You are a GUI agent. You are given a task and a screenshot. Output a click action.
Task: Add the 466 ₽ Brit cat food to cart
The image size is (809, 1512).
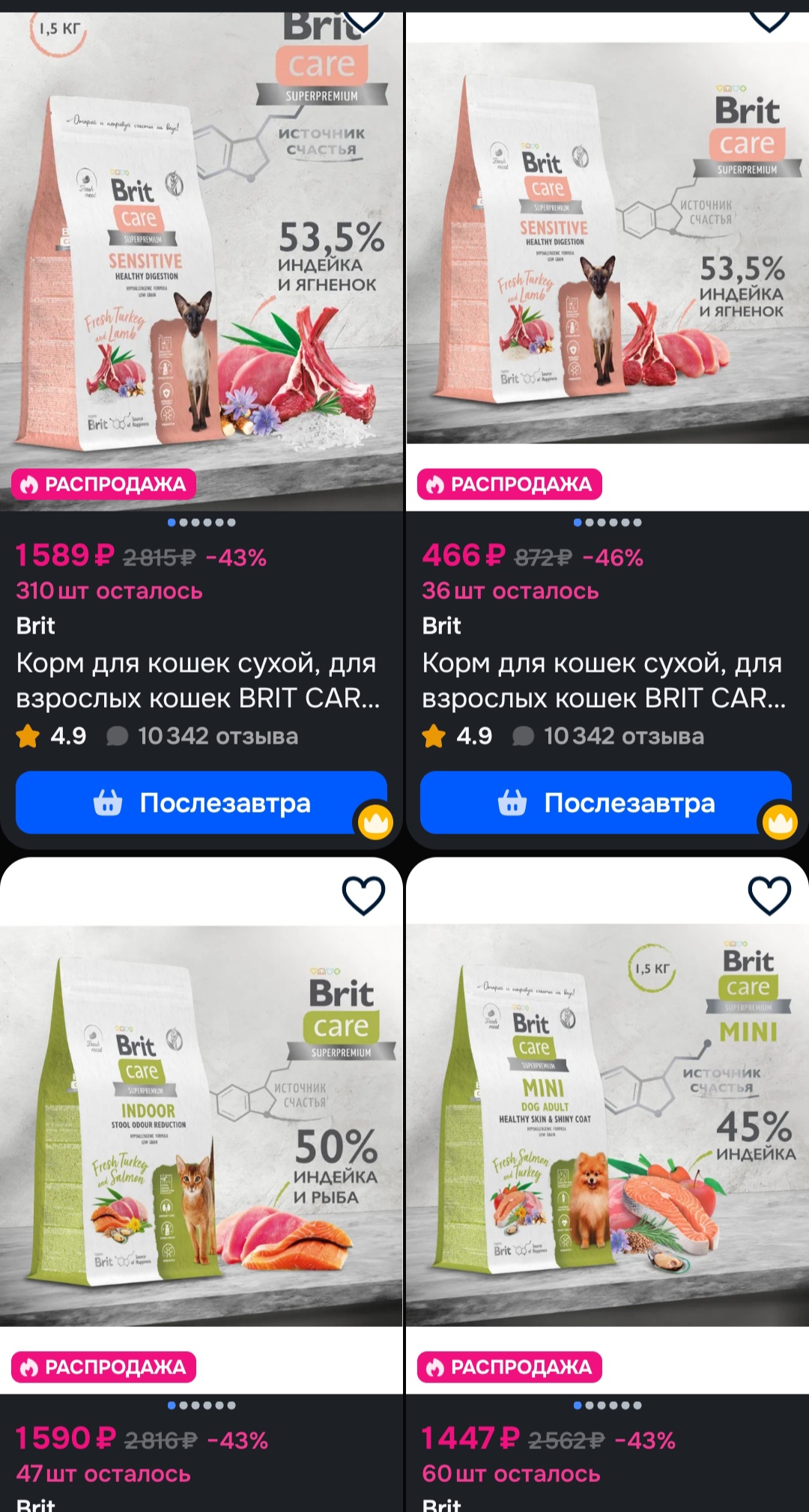(605, 803)
